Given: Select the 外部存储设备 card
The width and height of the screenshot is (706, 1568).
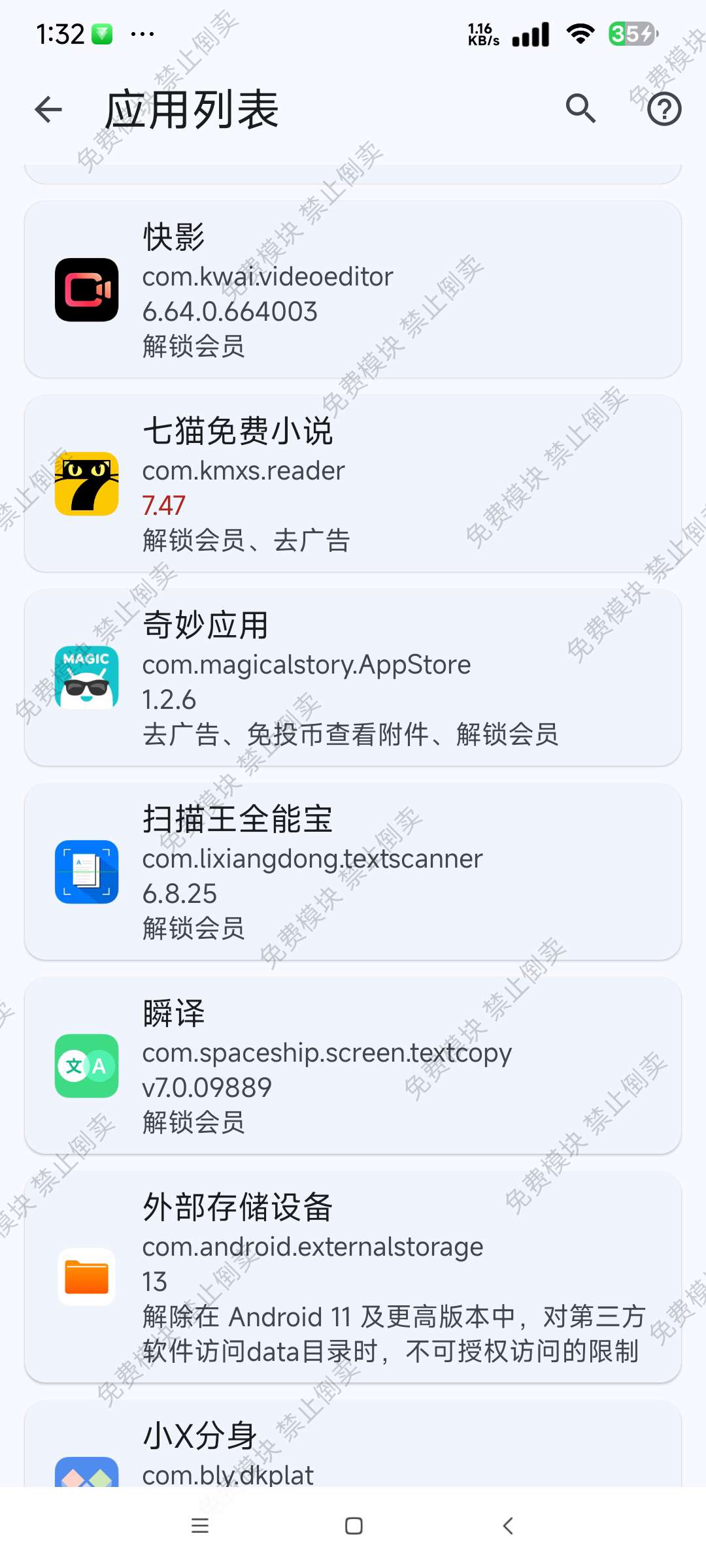Looking at the screenshot, I should [x=353, y=1277].
